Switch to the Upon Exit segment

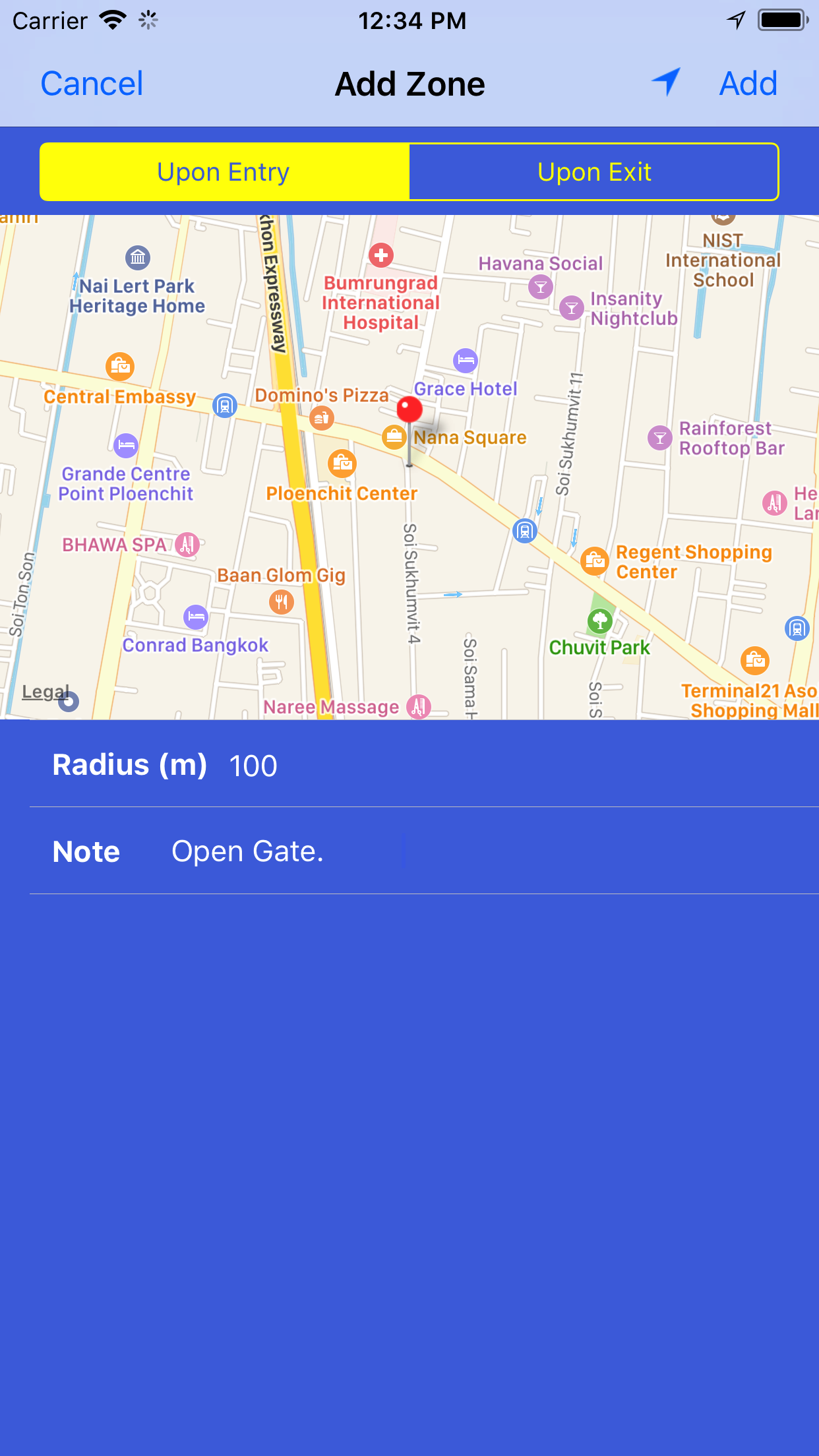tap(593, 172)
